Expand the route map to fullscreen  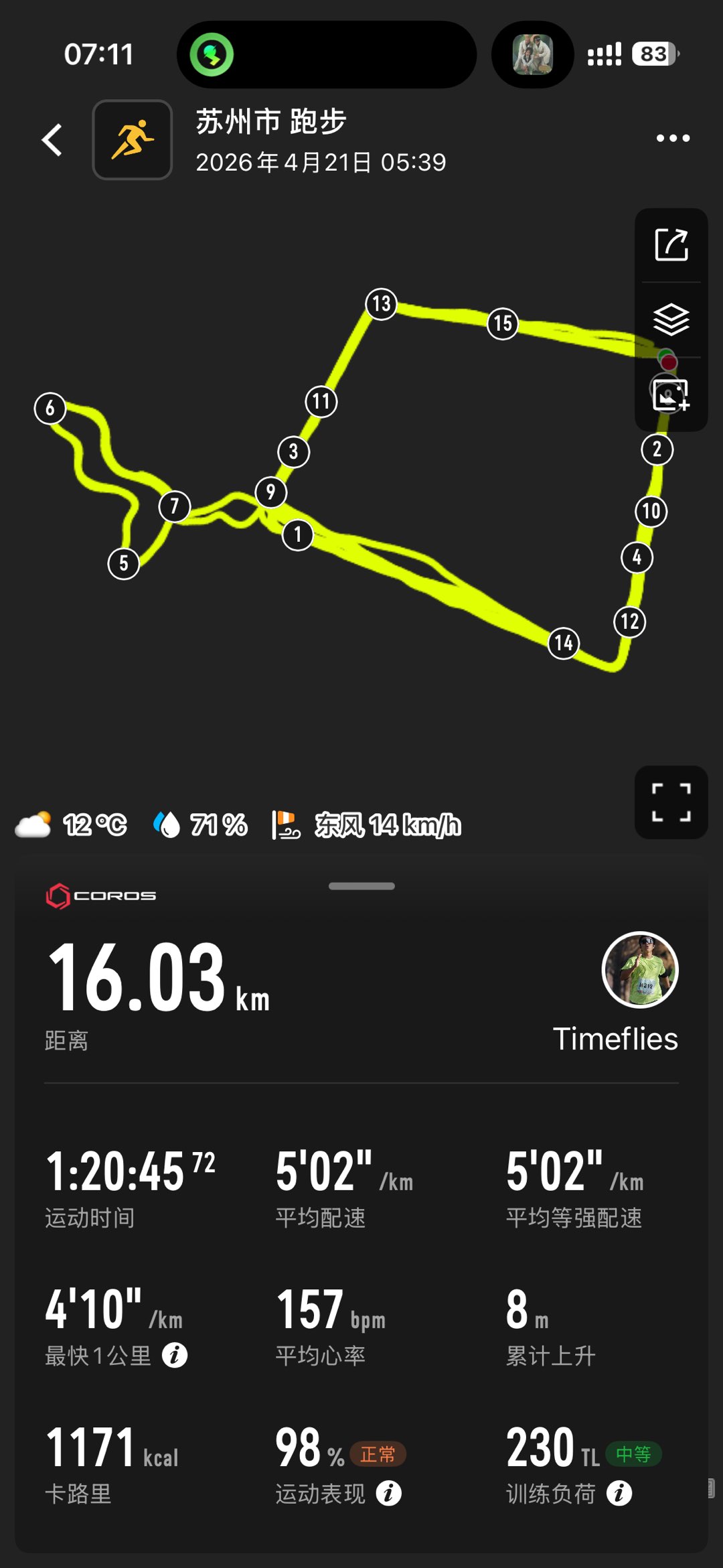(x=671, y=802)
